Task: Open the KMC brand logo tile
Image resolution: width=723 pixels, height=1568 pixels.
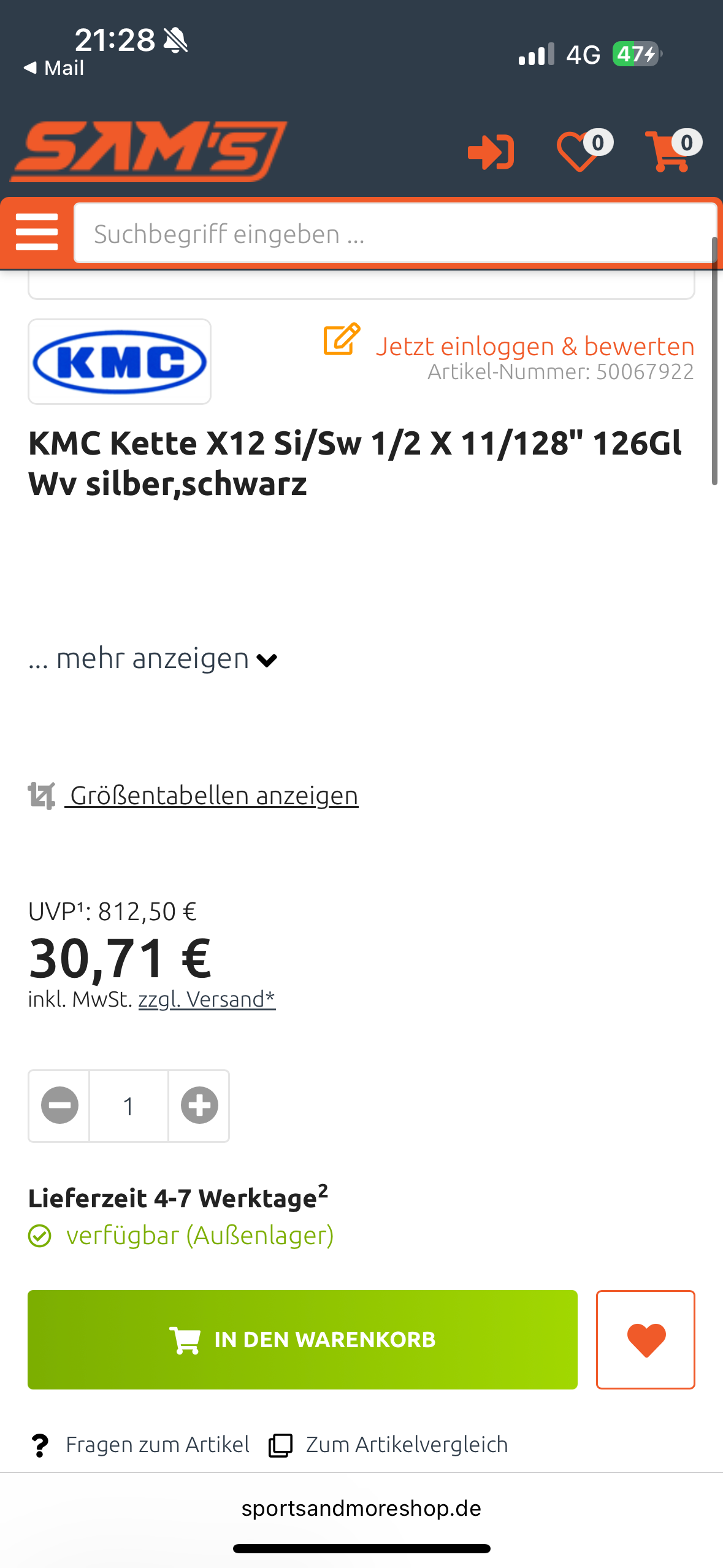Action: pyautogui.click(x=120, y=361)
